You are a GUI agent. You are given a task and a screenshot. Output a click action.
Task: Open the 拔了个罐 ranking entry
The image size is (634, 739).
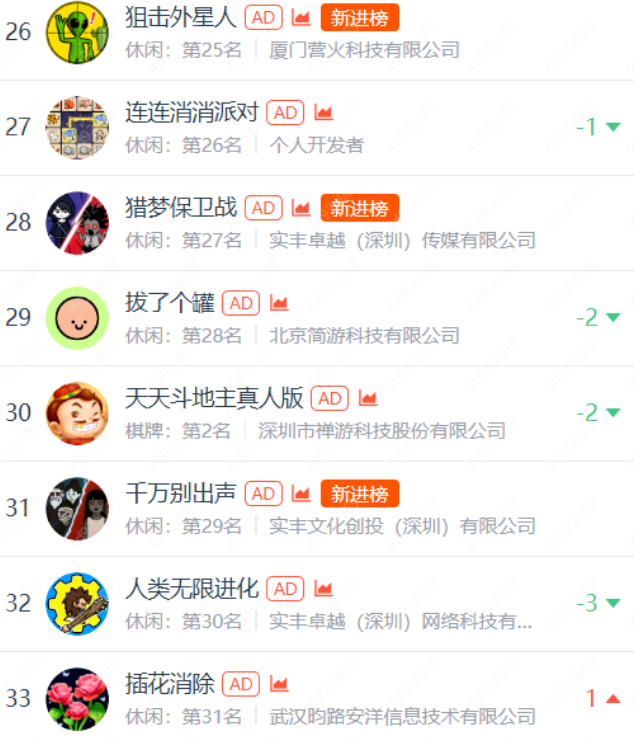[x=170, y=303]
